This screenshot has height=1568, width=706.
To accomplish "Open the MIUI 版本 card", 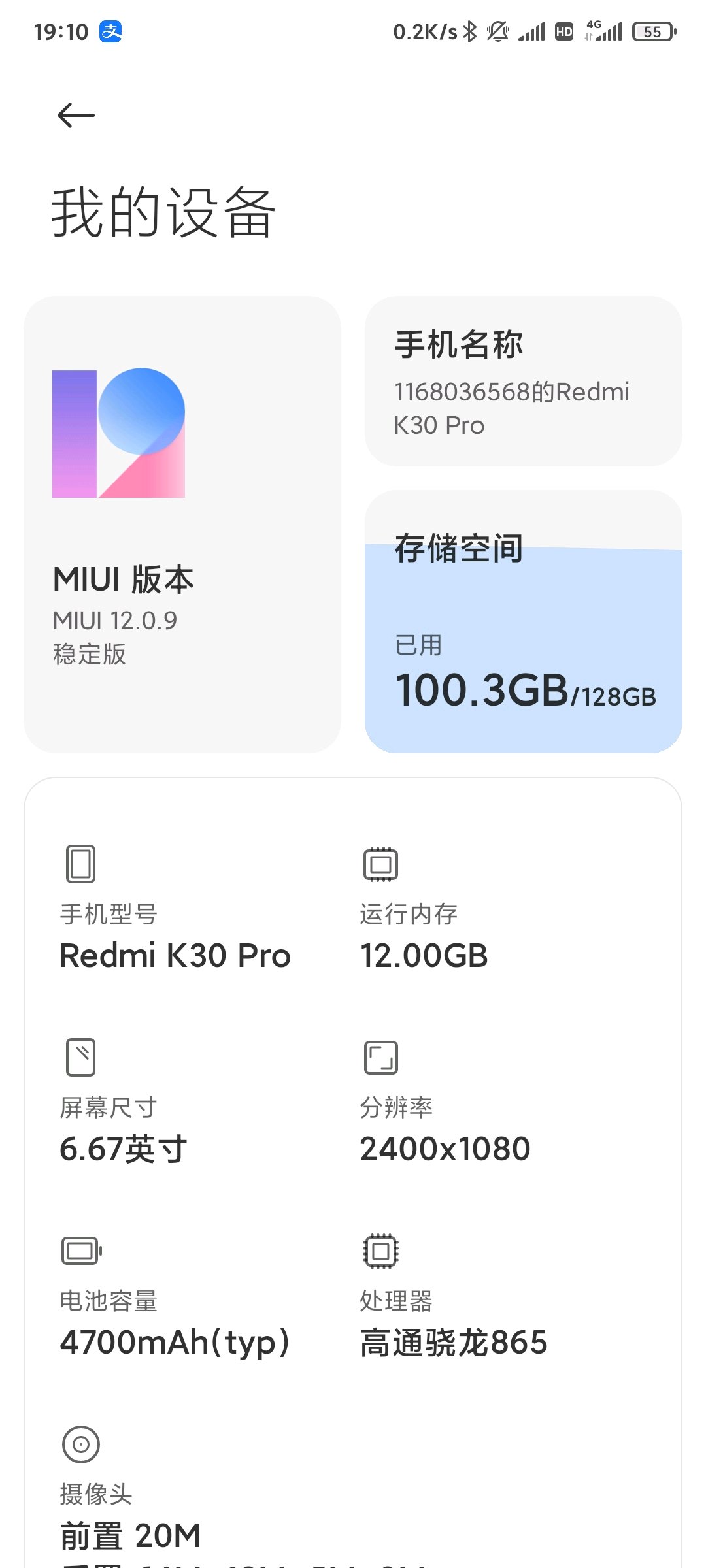I will (182, 524).
